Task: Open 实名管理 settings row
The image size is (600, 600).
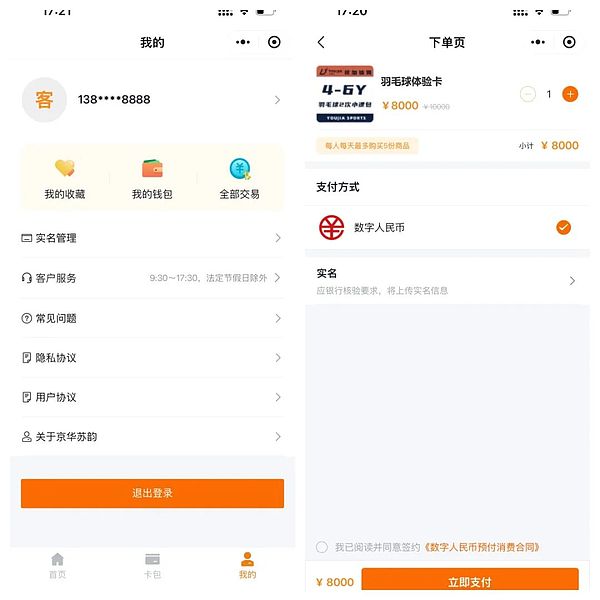Action: 152,238
